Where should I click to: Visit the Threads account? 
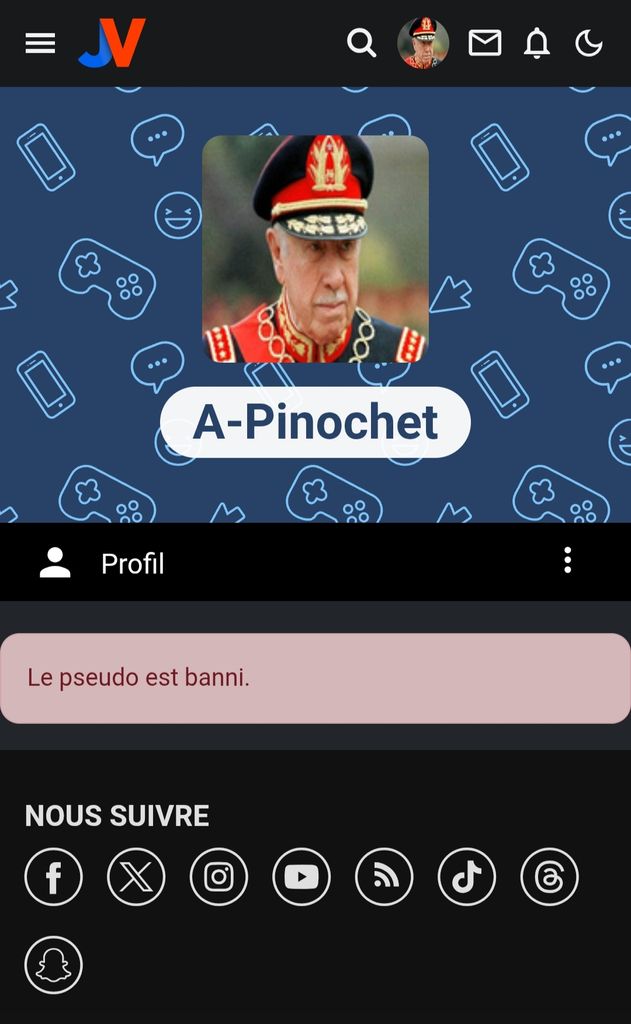coord(550,877)
